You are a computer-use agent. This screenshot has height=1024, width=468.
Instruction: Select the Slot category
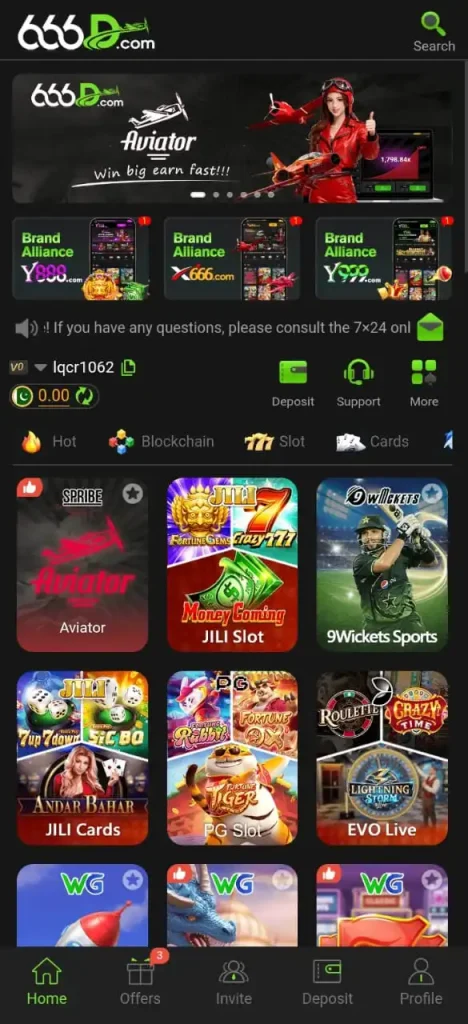coord(275,442)
